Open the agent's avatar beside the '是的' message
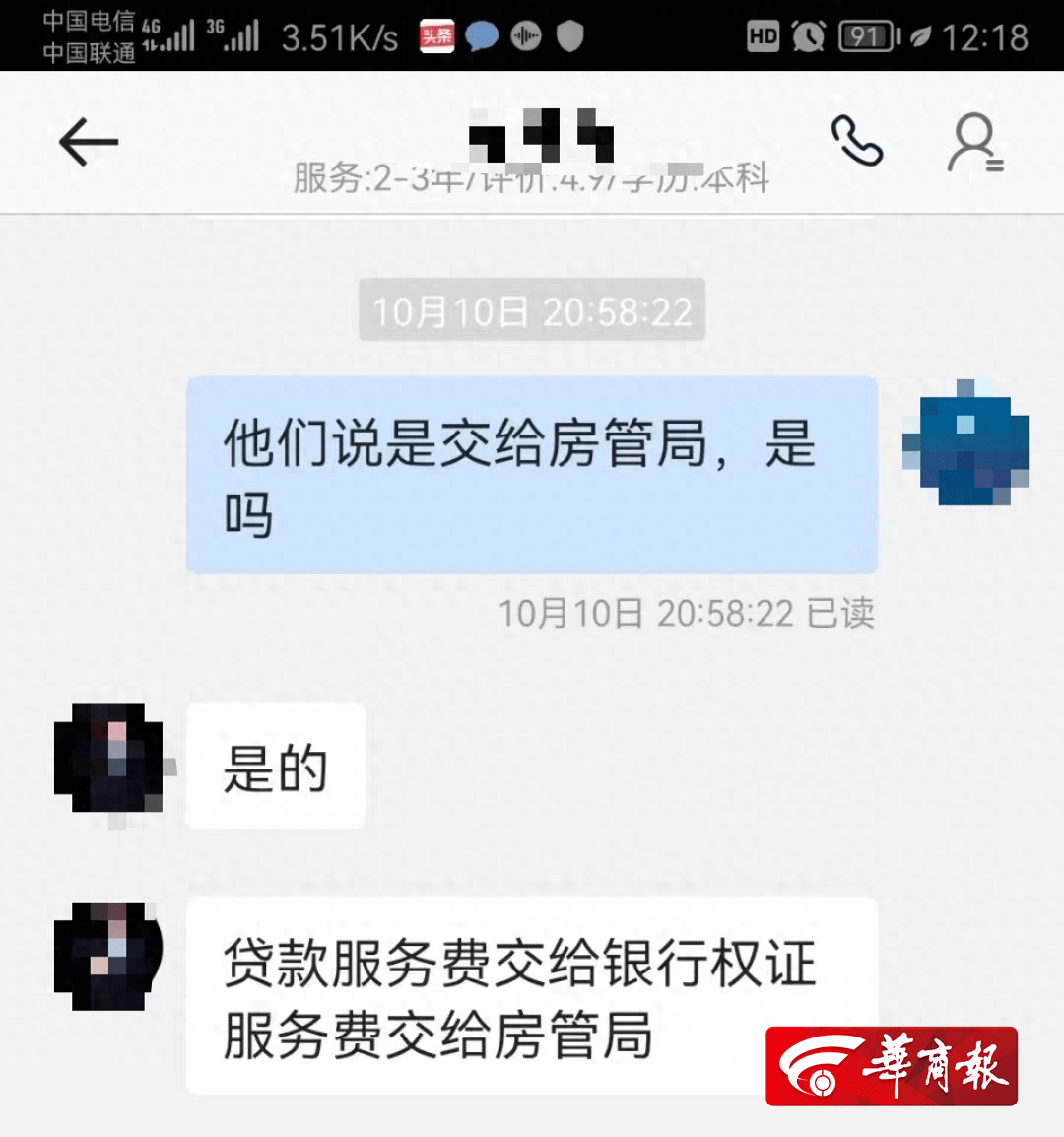The image size is (1064, 1137). pyautogui.click(x=108, y=759)
